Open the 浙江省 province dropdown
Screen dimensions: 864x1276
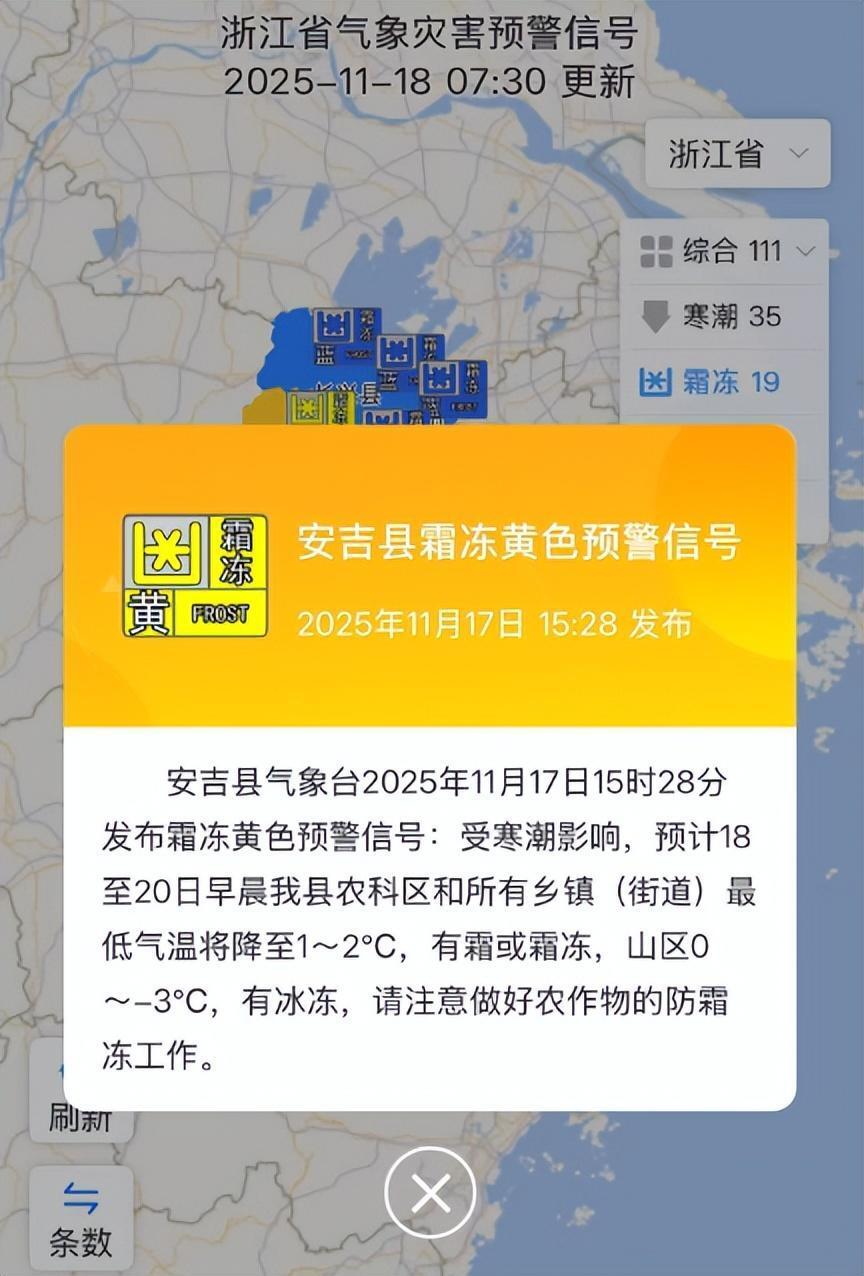click(737, 153)
